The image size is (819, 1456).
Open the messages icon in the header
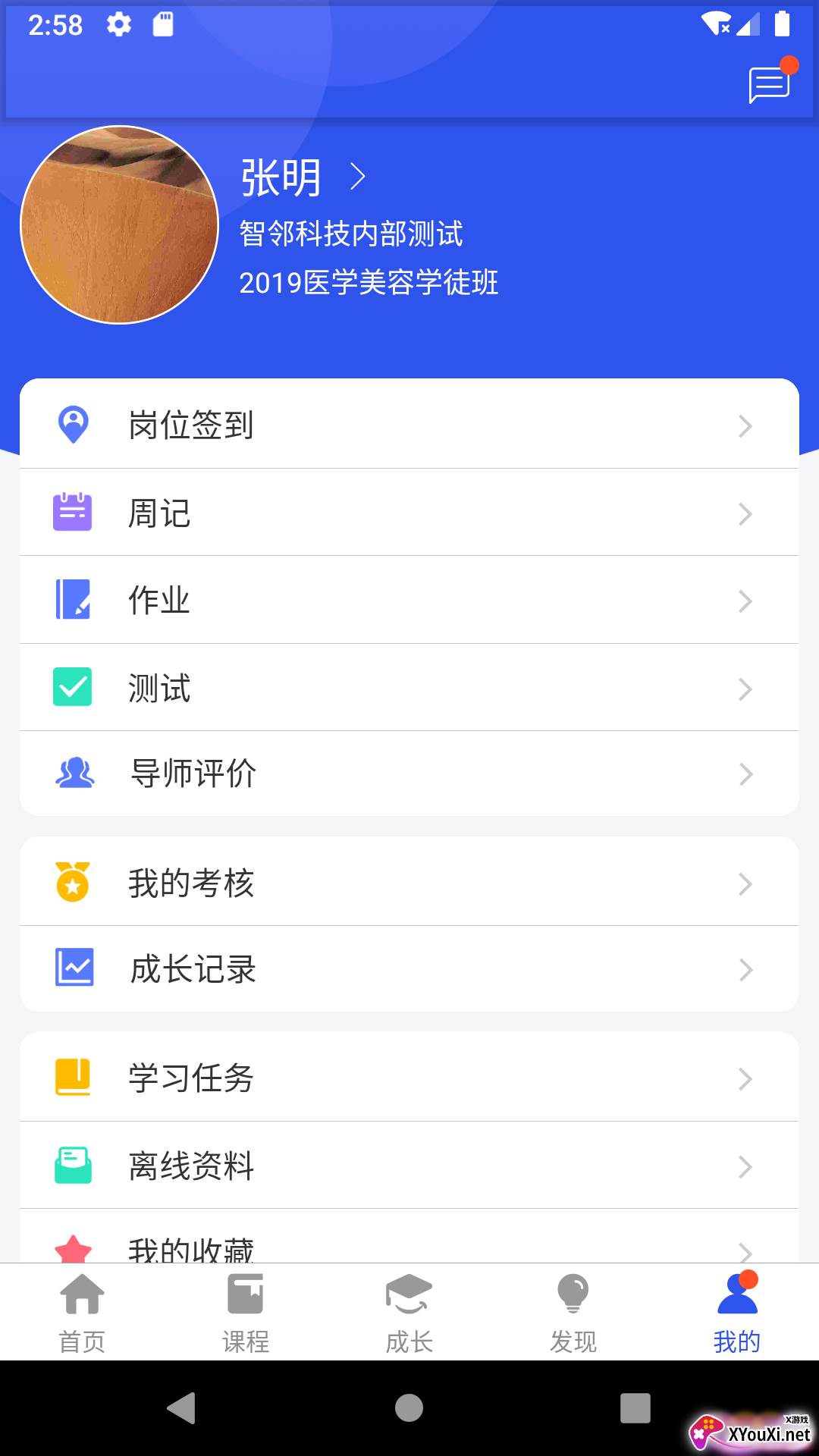click(770, 83)
